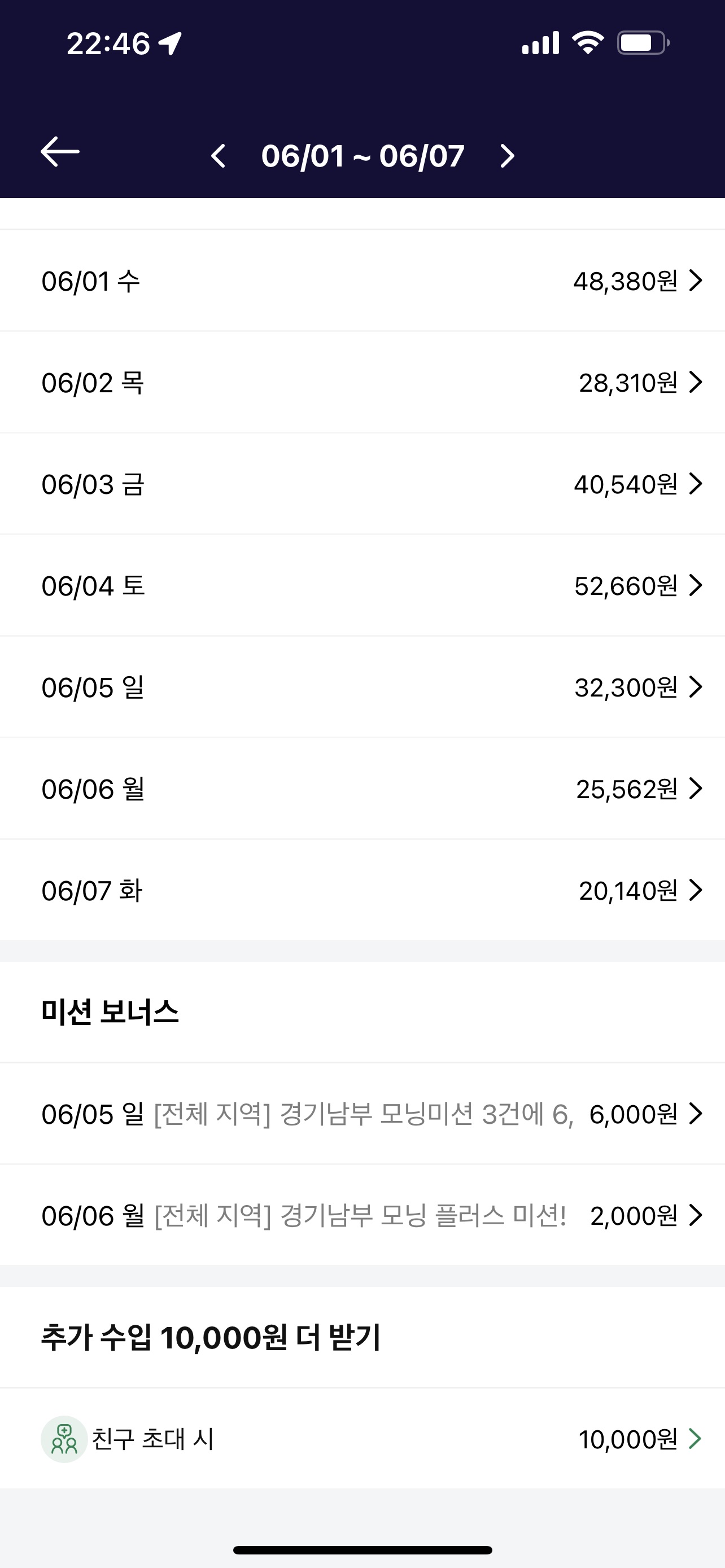Go to the next week period

tap(507, 156)
